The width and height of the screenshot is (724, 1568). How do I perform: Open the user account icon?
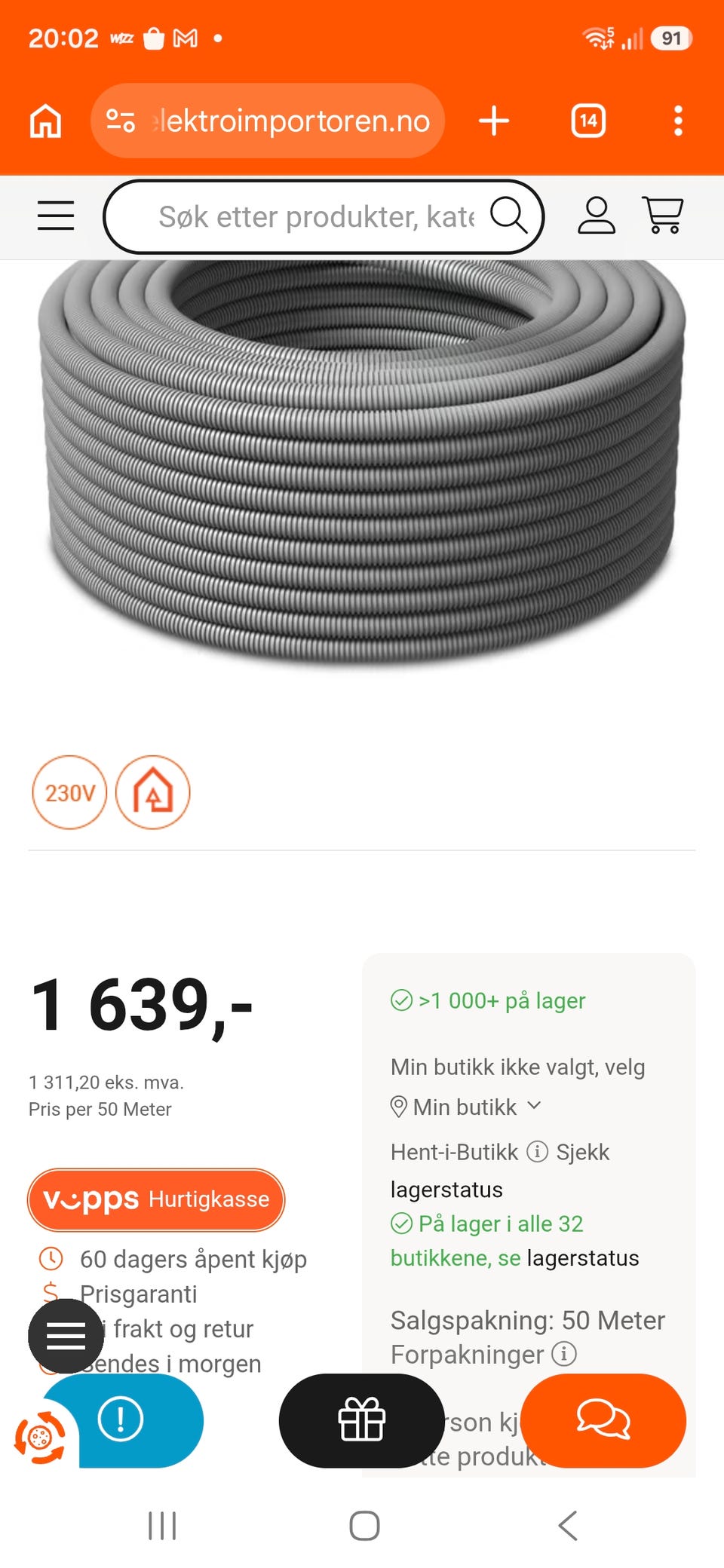(597, 216)
